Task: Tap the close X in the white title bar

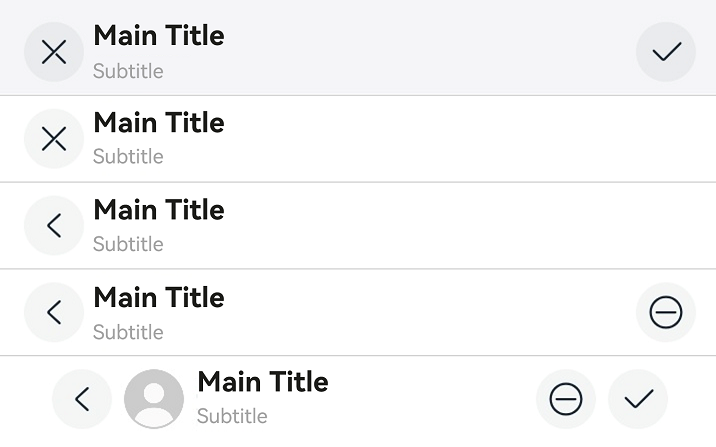Action: point(54,139)
